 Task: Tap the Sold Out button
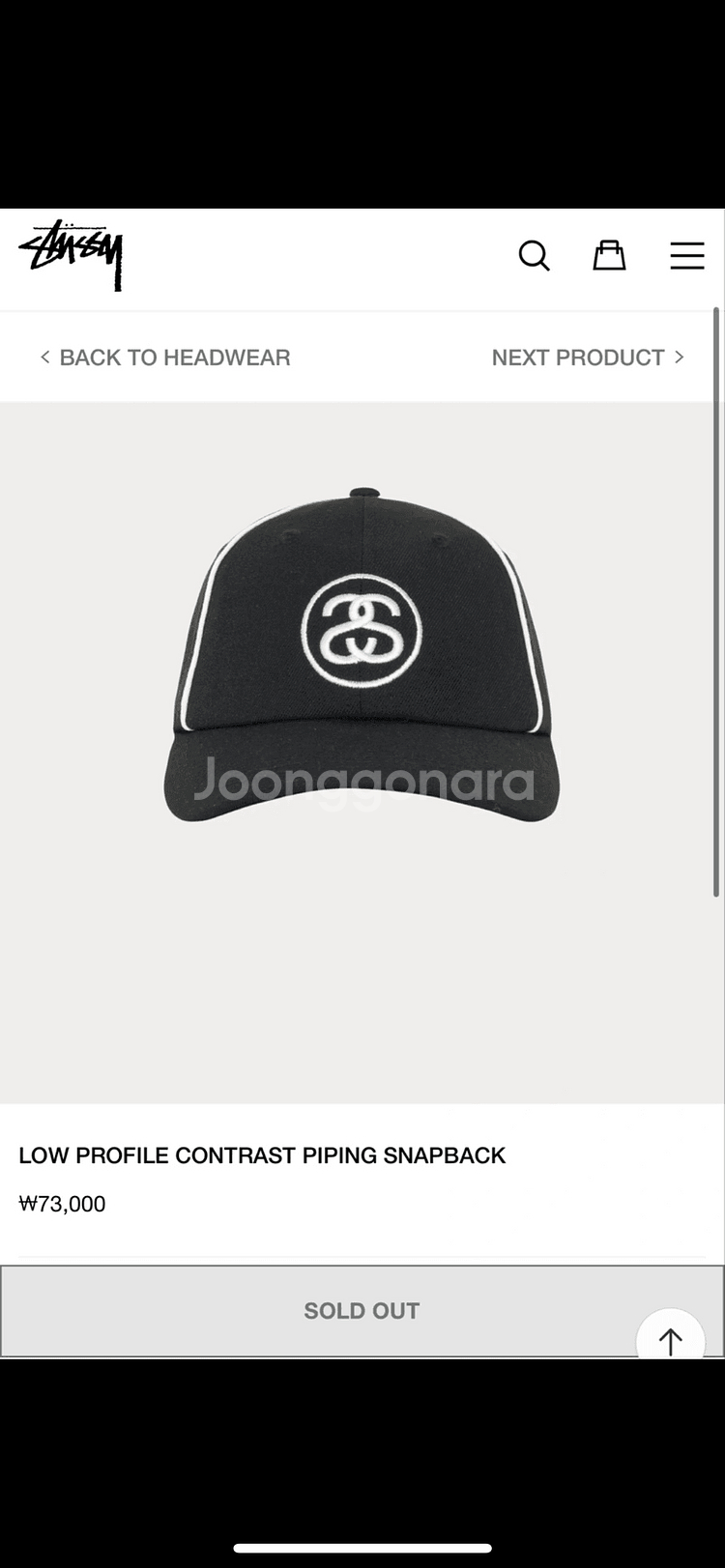tap(362, 1311)
